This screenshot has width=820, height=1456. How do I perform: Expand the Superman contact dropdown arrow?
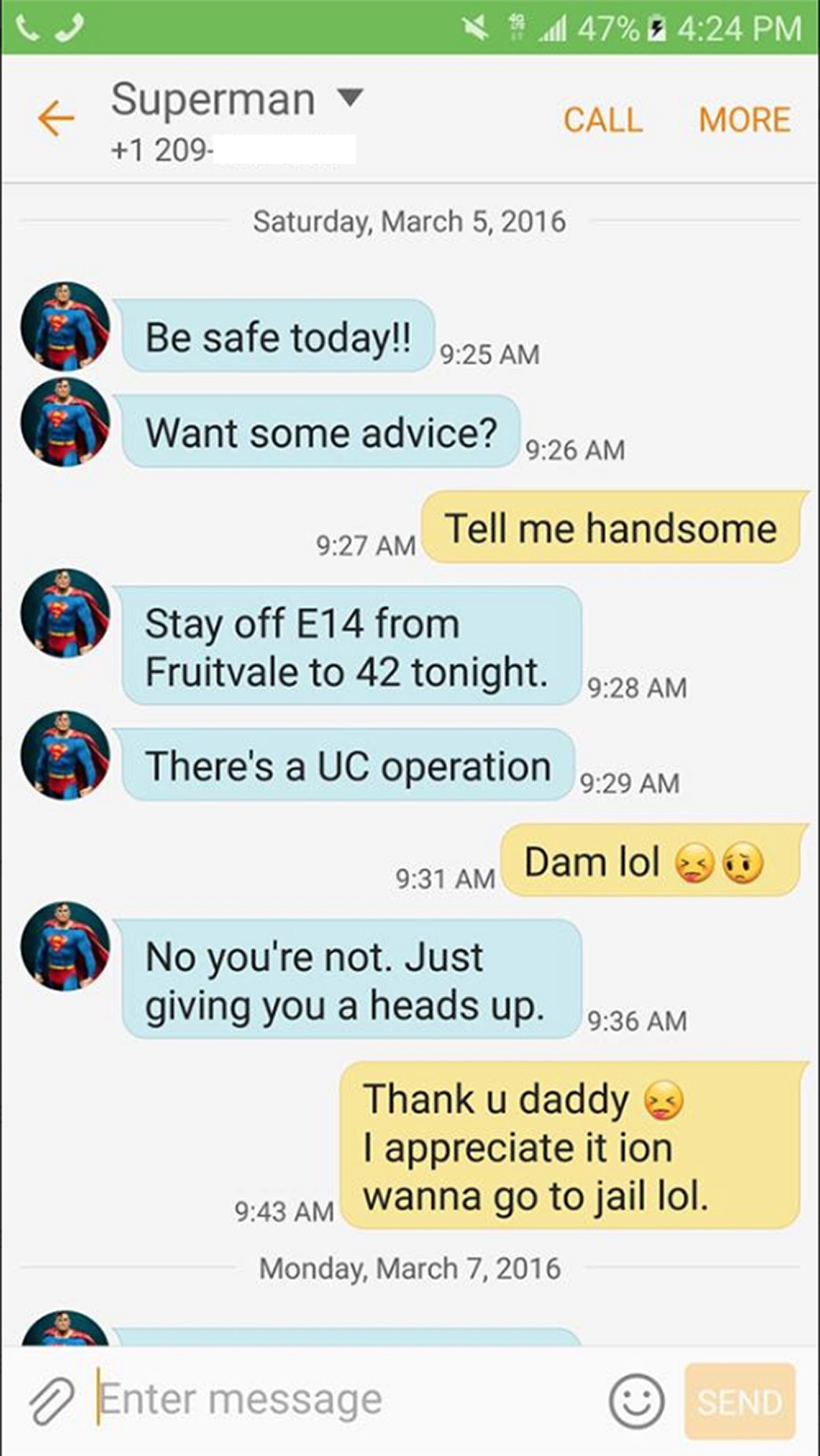point(350,98)
